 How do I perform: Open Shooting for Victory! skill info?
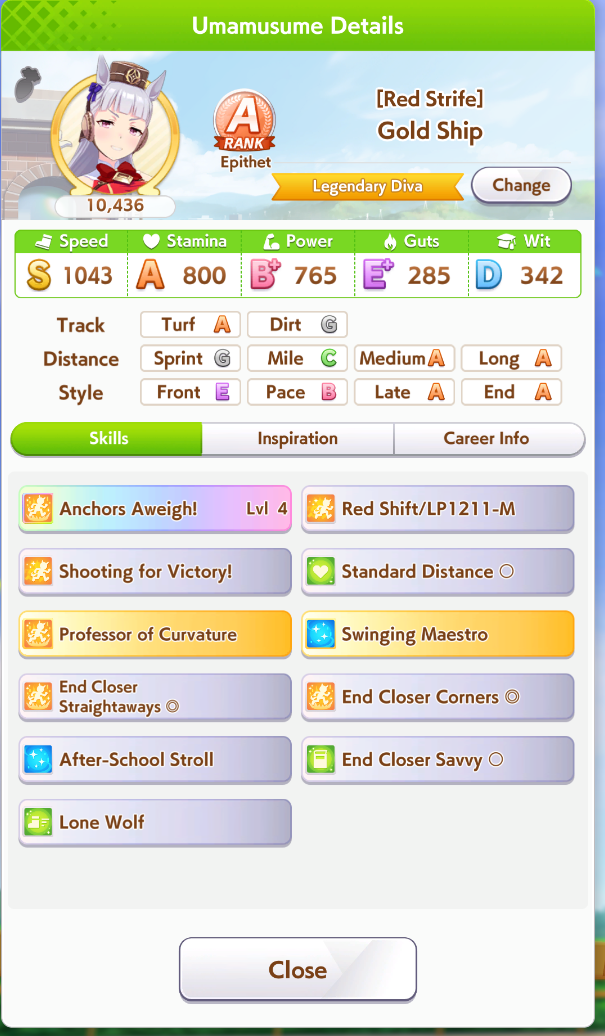point(155,572)
